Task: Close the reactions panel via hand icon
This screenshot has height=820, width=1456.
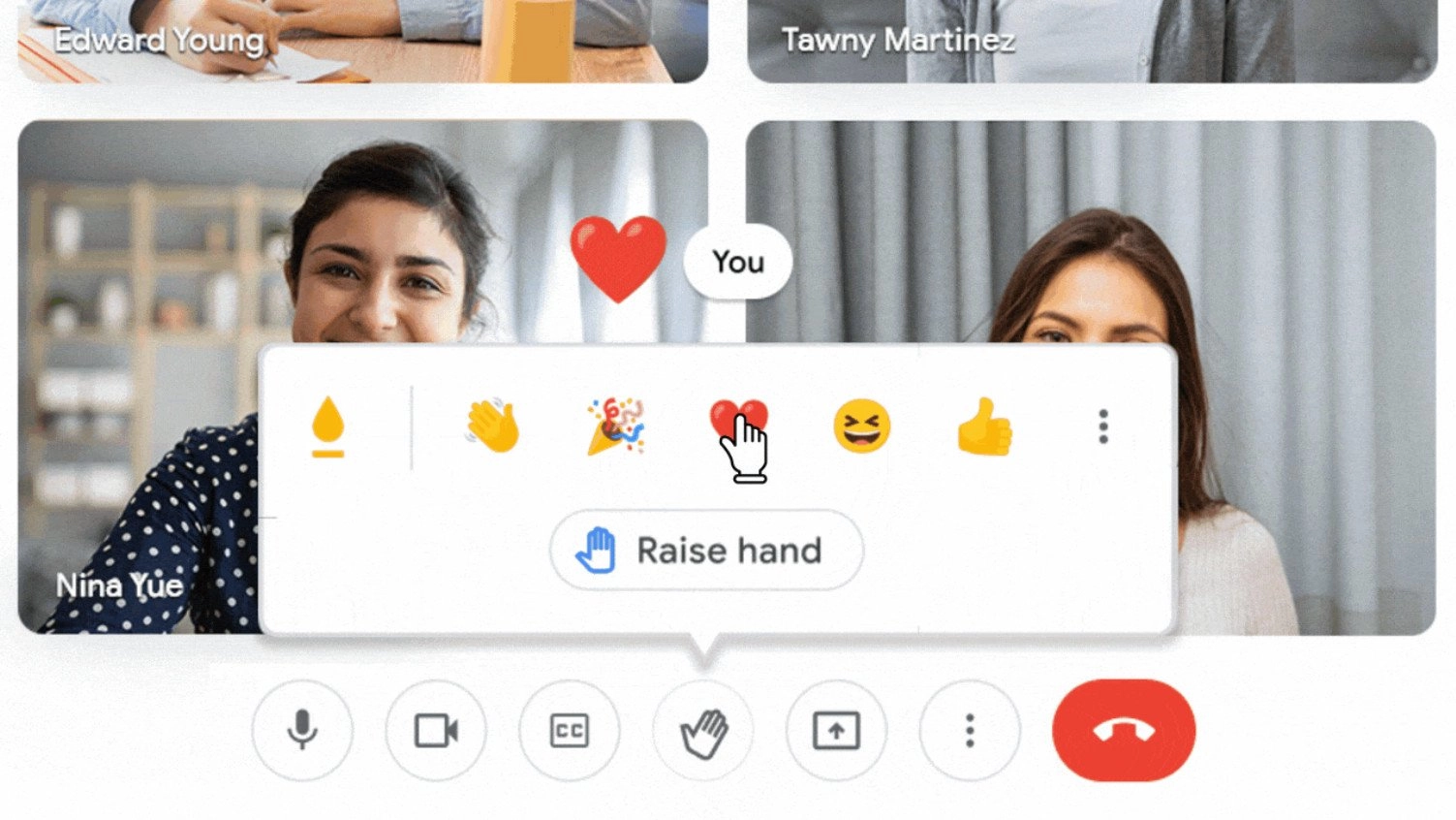Action: (703, 731)
